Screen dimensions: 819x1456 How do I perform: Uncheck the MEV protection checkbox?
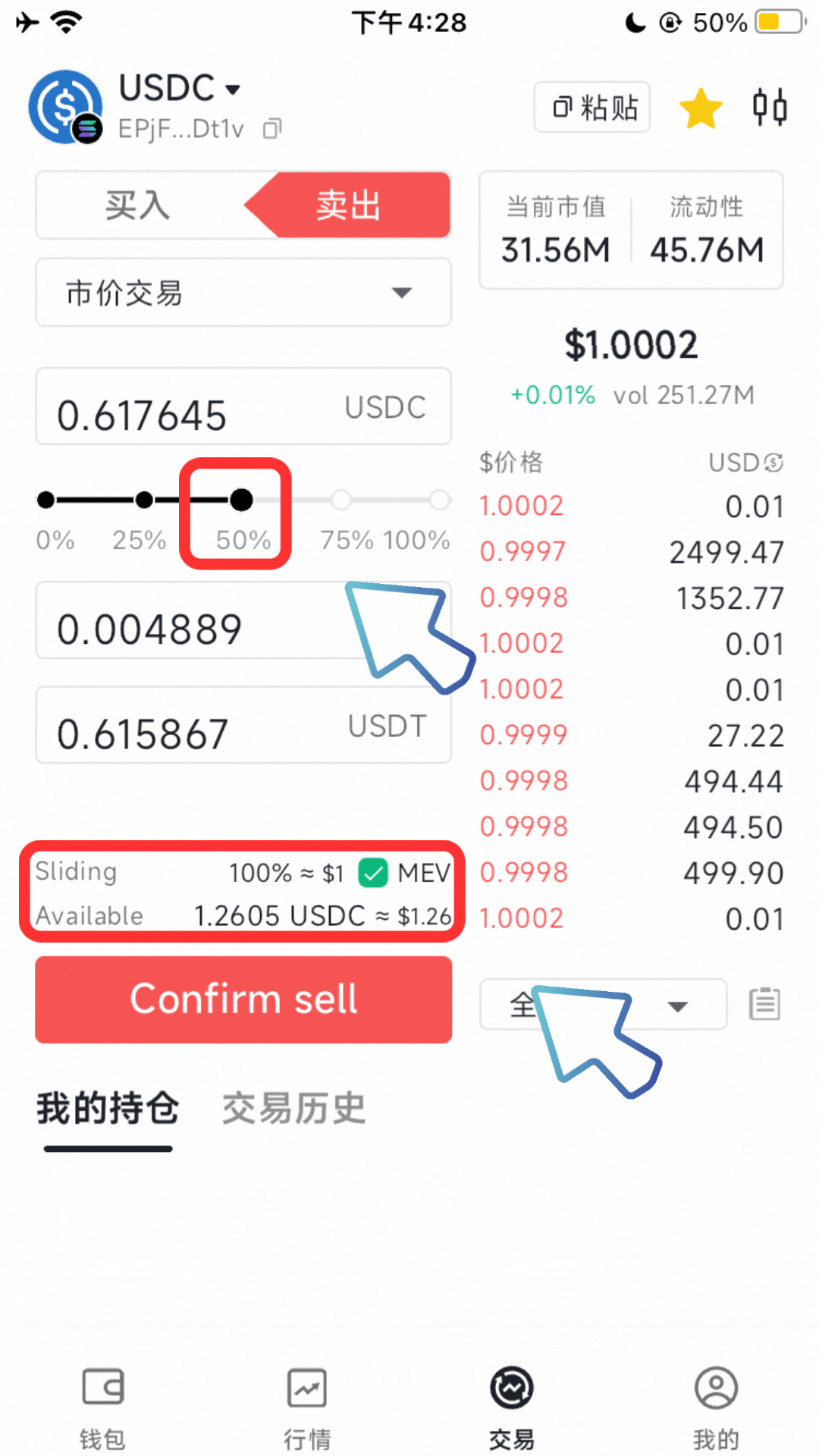(373, 873)
